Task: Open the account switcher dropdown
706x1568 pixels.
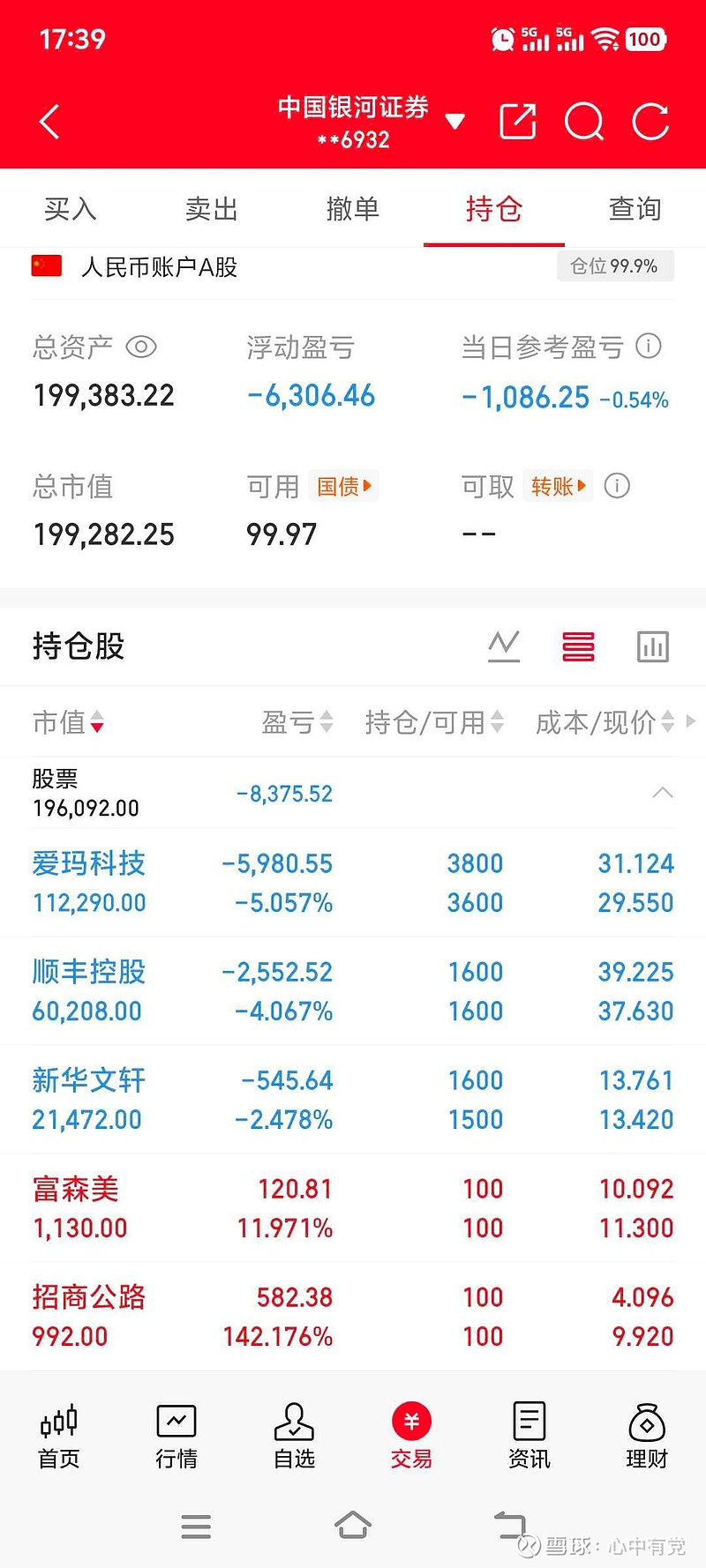Action: pos(455,123)
